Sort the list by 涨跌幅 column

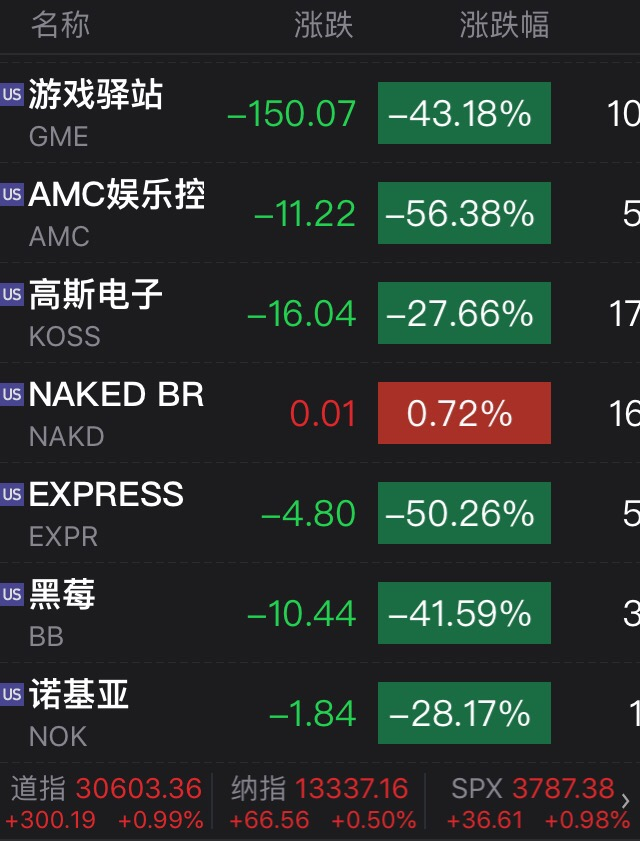pos(504,26)
